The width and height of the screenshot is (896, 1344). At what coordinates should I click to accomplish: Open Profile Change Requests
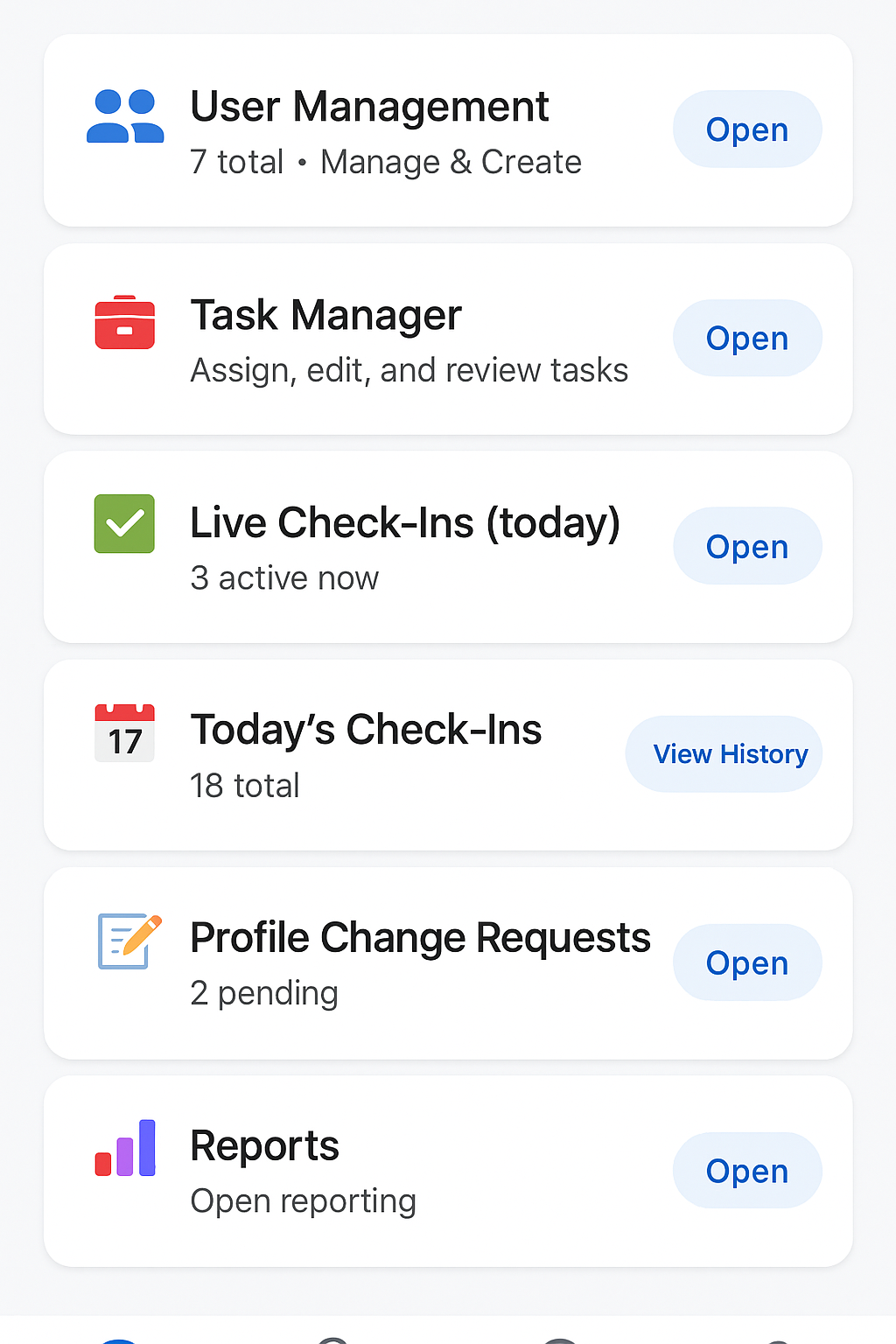pos(746,962)
